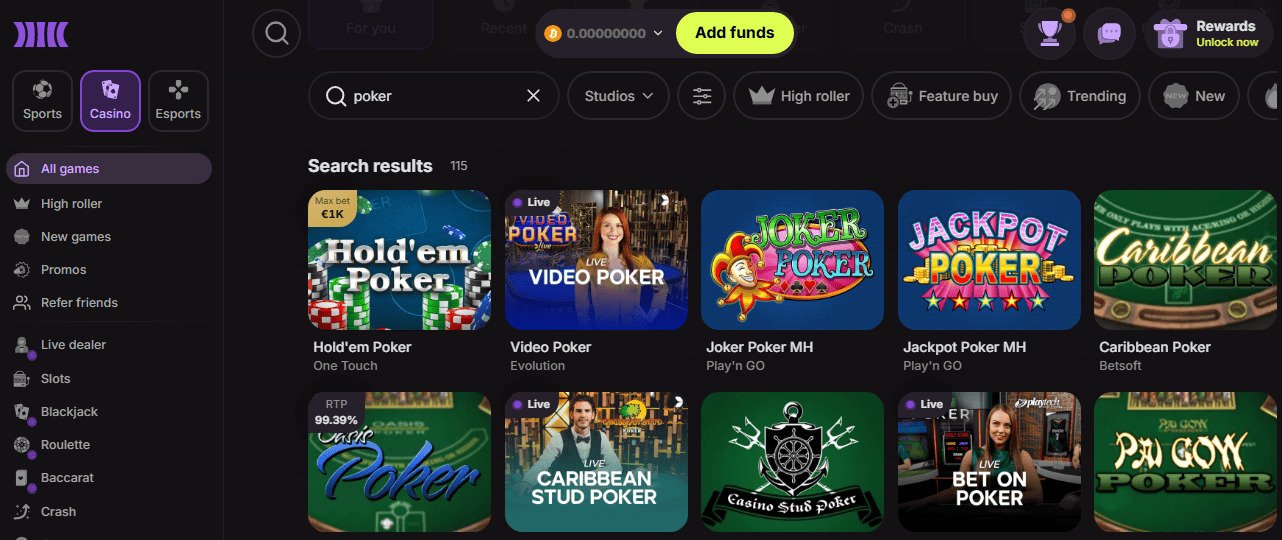Open the chat bubble icon

1109,33
